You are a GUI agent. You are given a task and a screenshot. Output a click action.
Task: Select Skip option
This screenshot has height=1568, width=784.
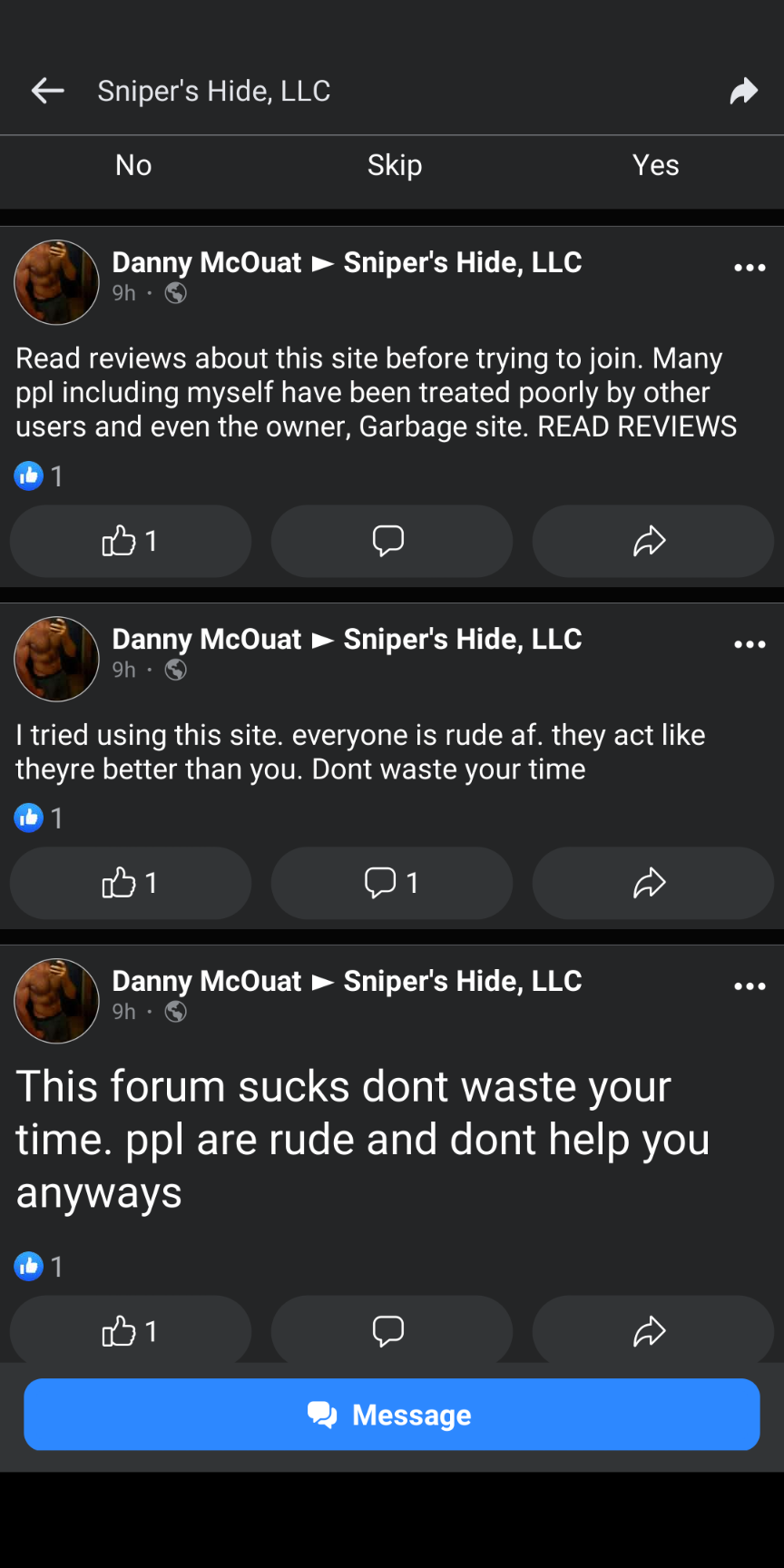[394, 165]
